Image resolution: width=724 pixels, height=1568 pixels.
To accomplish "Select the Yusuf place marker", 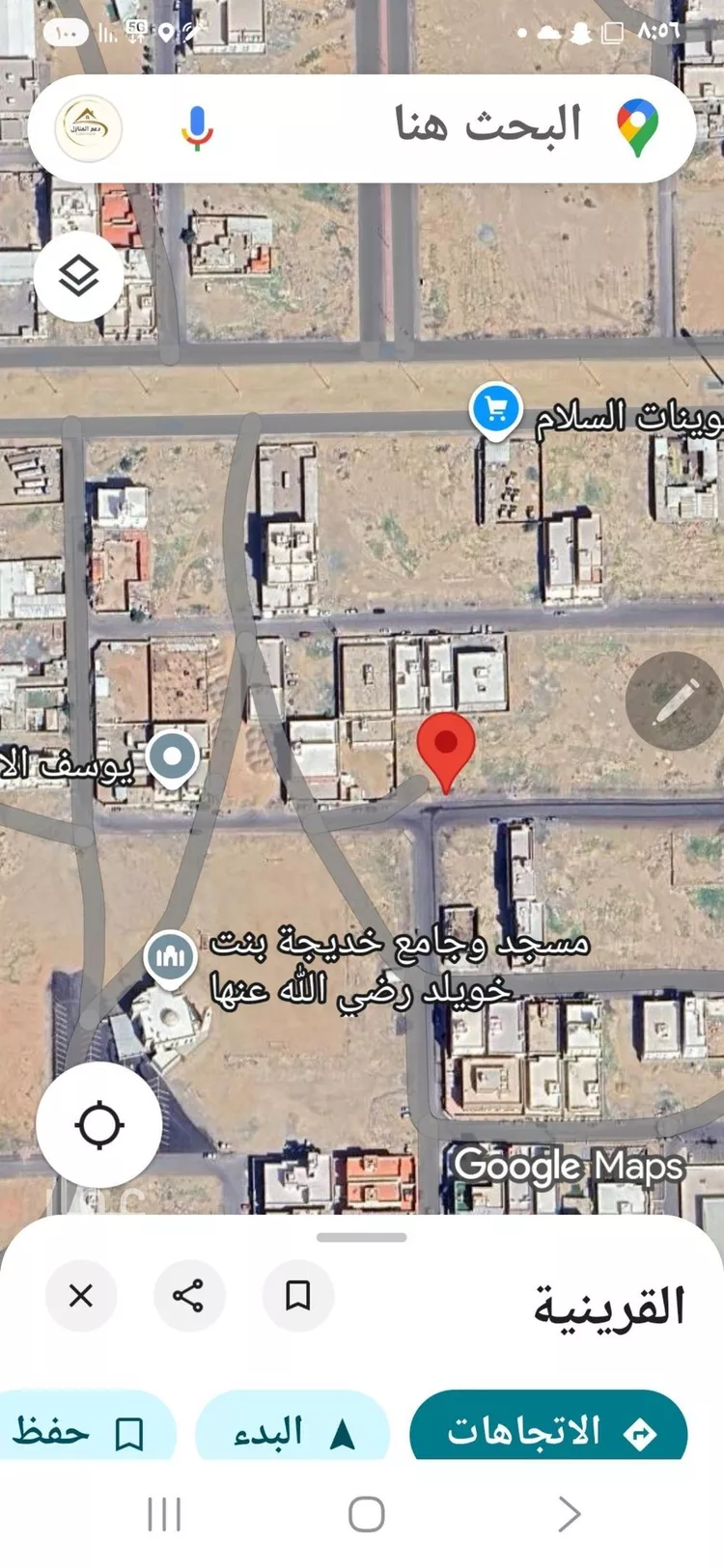I will (x=172, y=757).
